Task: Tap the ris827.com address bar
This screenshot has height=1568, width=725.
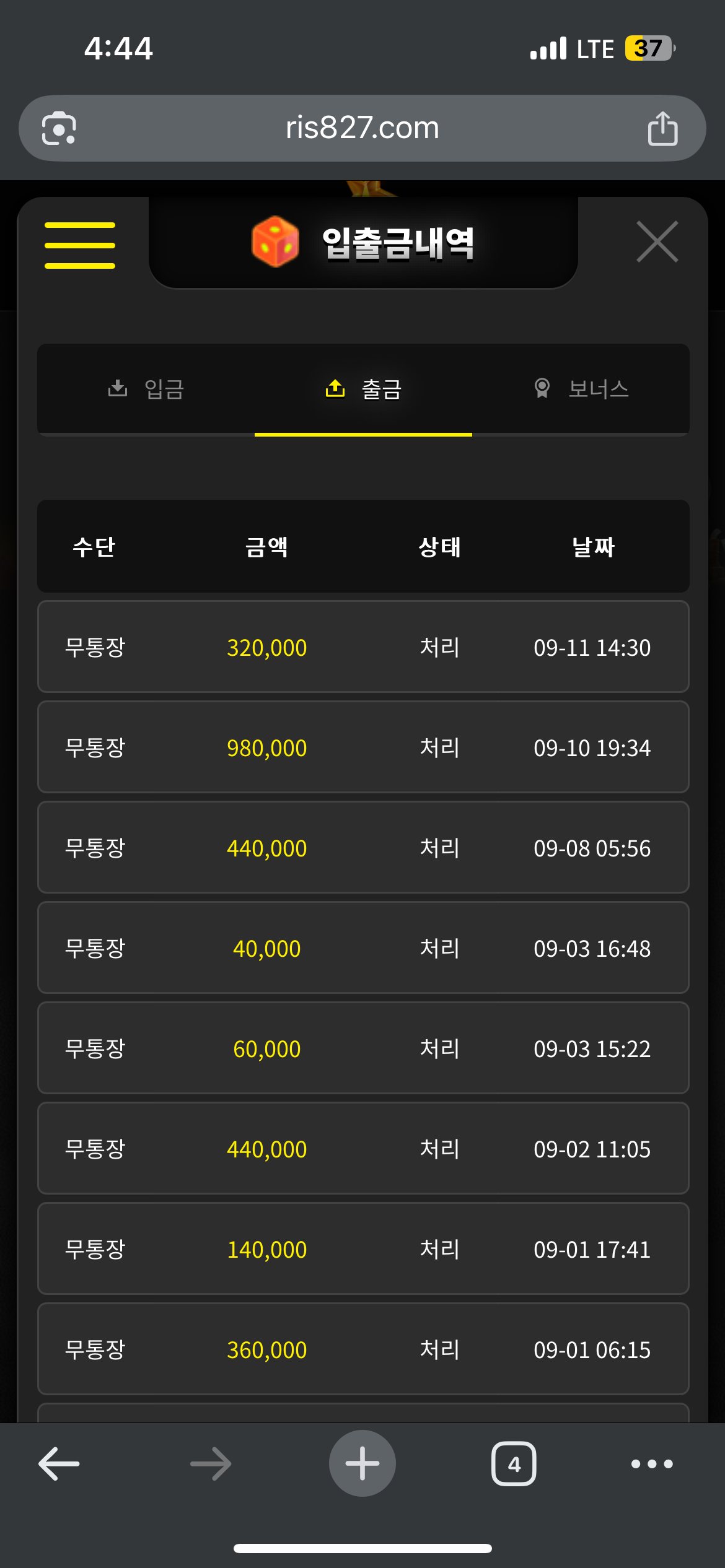Action: pos(362,128)
